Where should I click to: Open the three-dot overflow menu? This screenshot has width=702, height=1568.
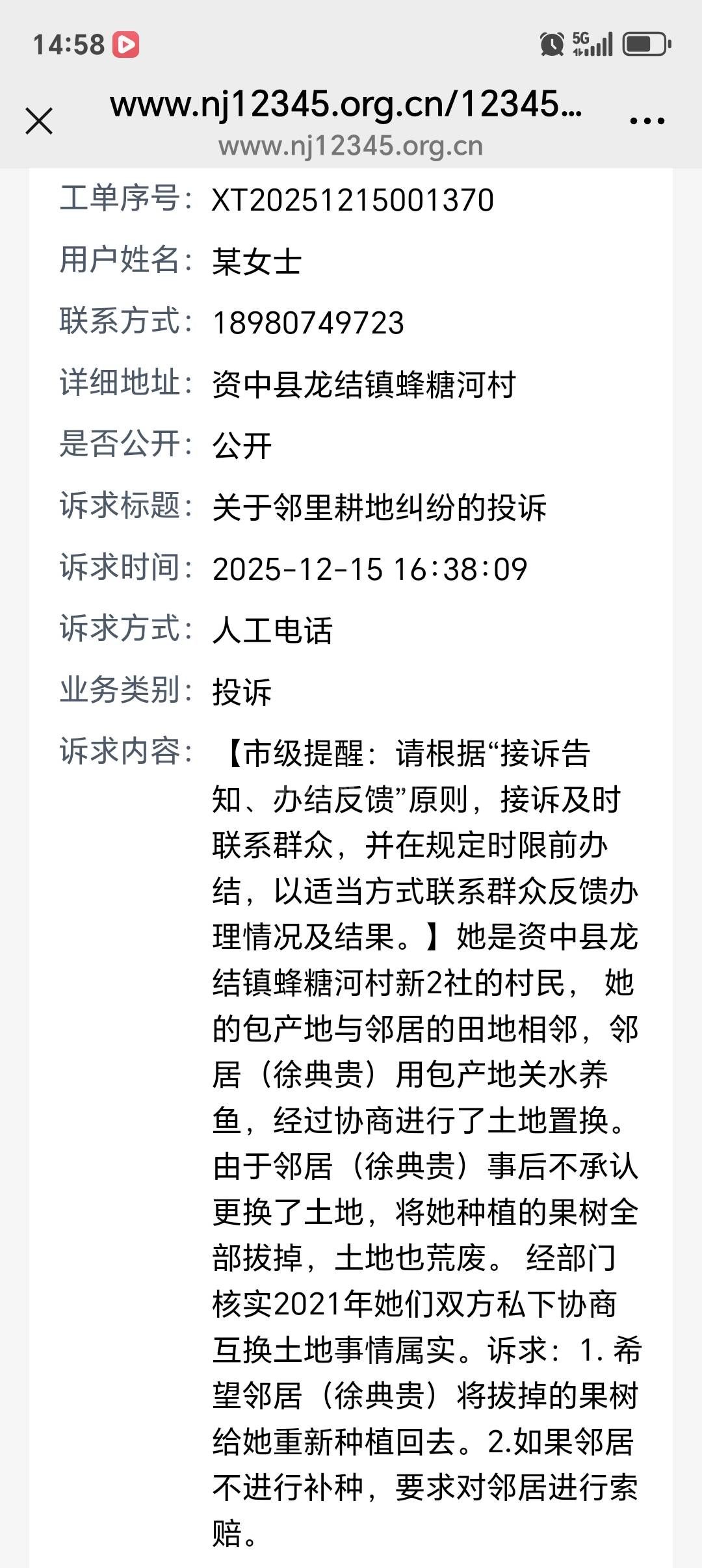[x=647, y=121]
